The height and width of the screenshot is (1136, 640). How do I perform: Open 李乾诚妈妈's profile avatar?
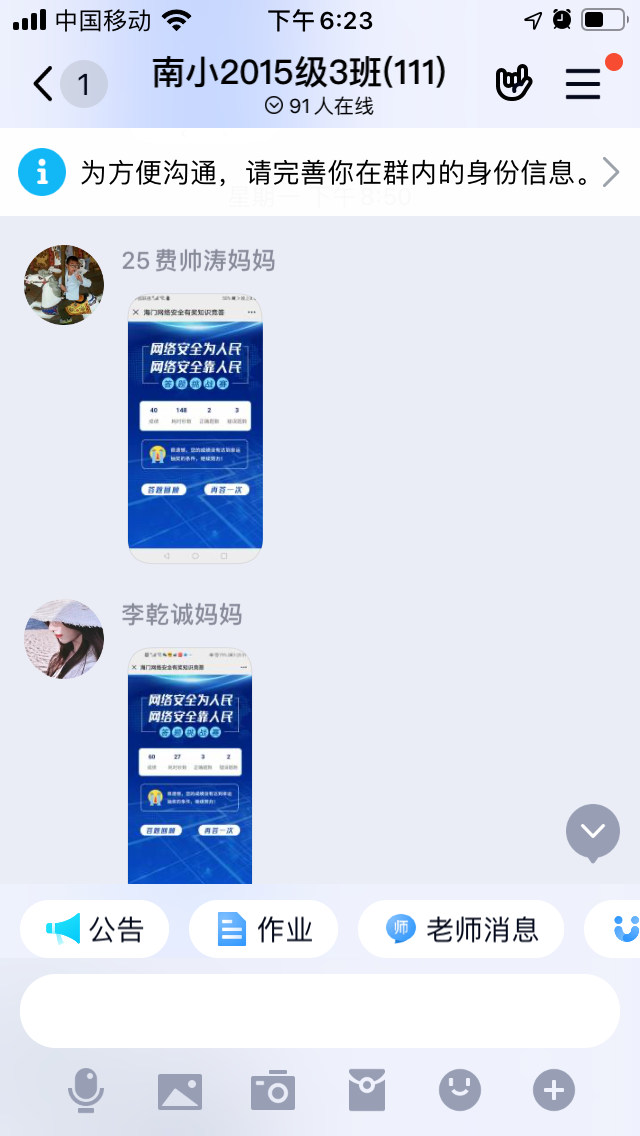[64, 639]
